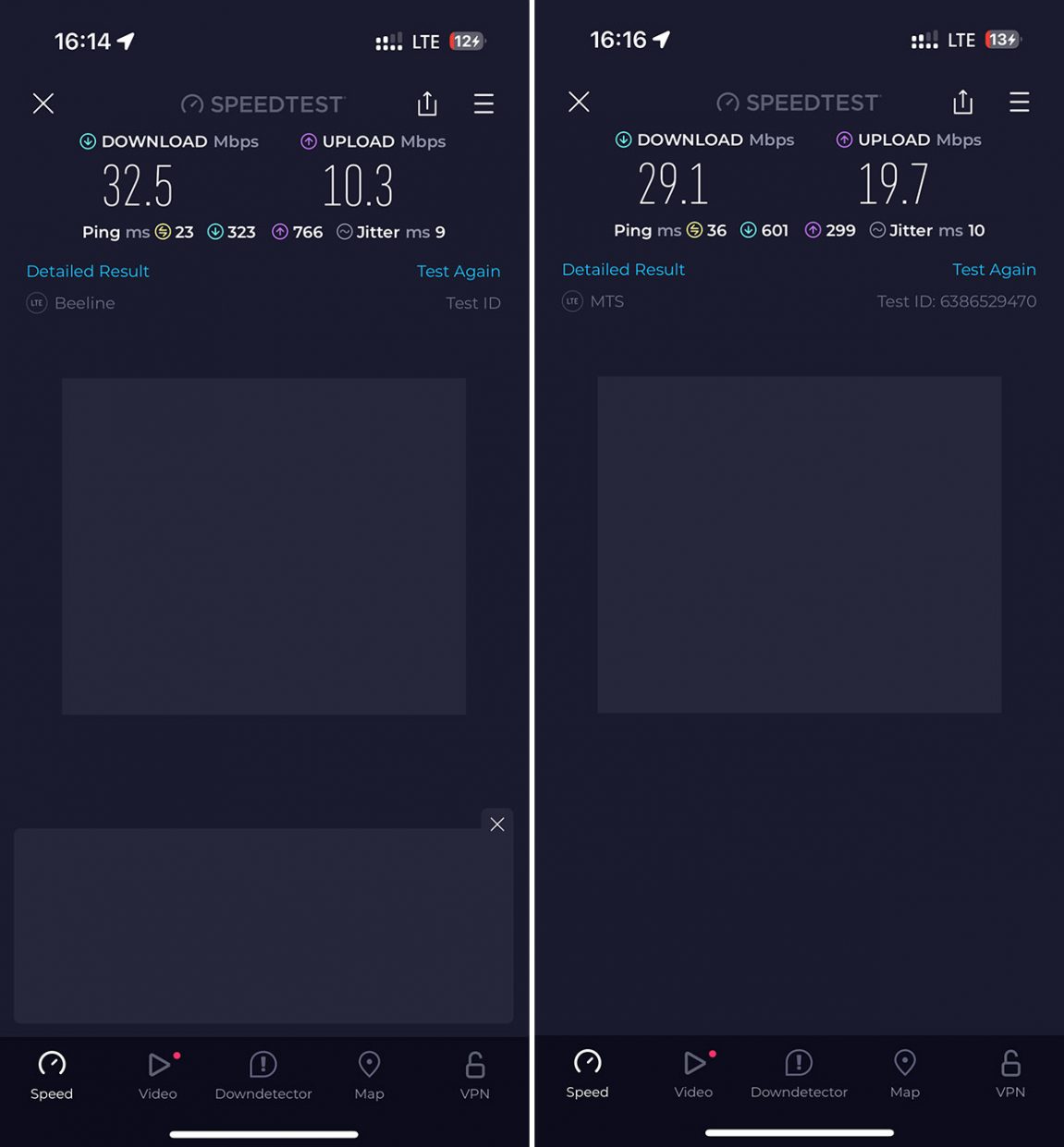1064x1147 pixels.
Task: Go to Video tab on MTS screen
Action: pyautogui.click(x=693, y=1074)
